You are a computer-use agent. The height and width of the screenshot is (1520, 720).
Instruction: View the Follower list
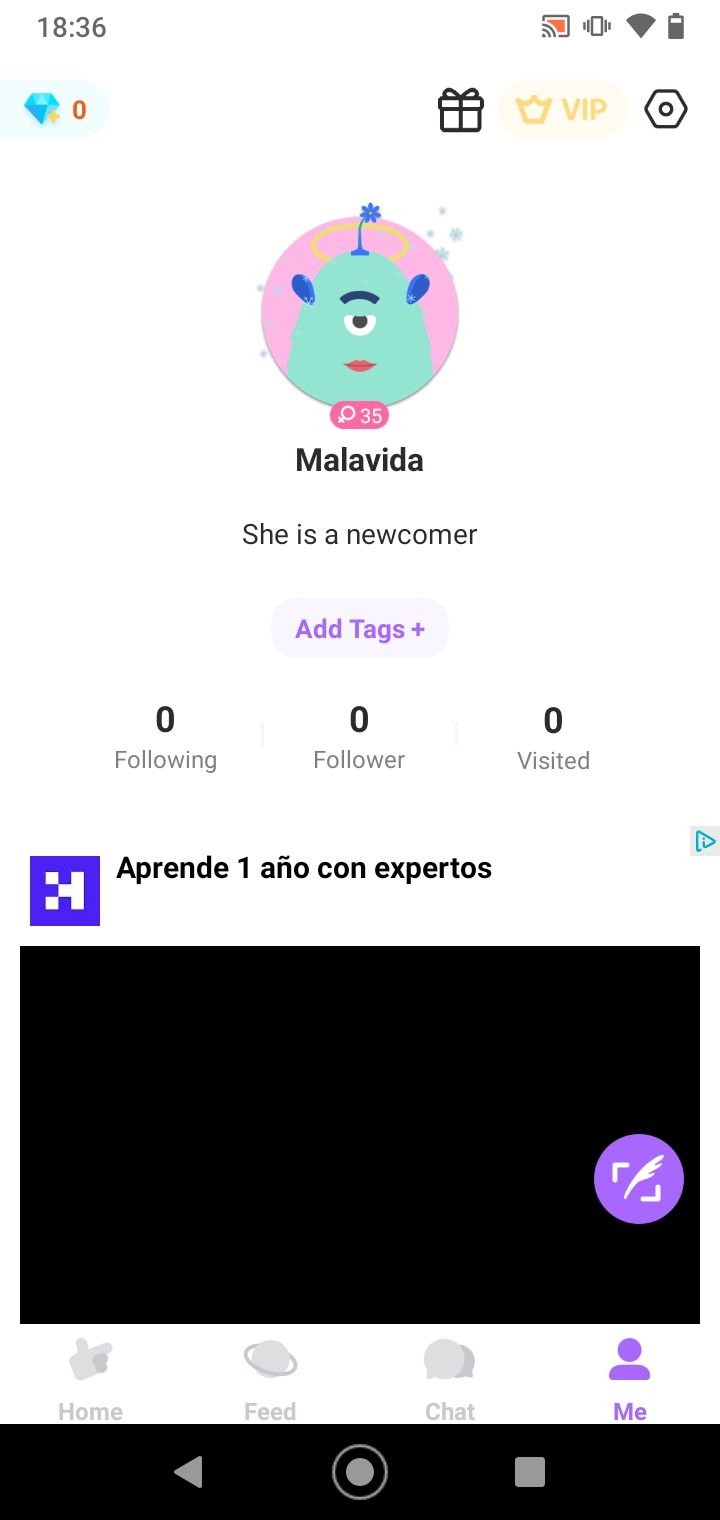359,738
